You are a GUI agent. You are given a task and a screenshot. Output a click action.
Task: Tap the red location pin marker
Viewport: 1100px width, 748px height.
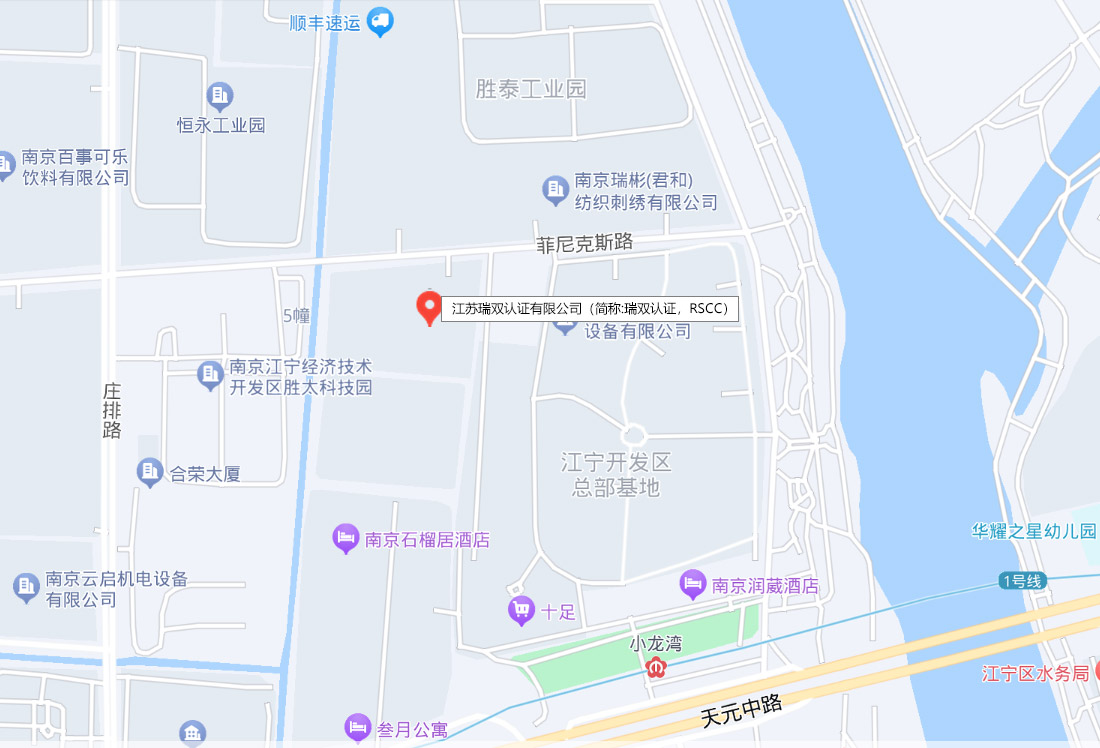pos(429,306)
